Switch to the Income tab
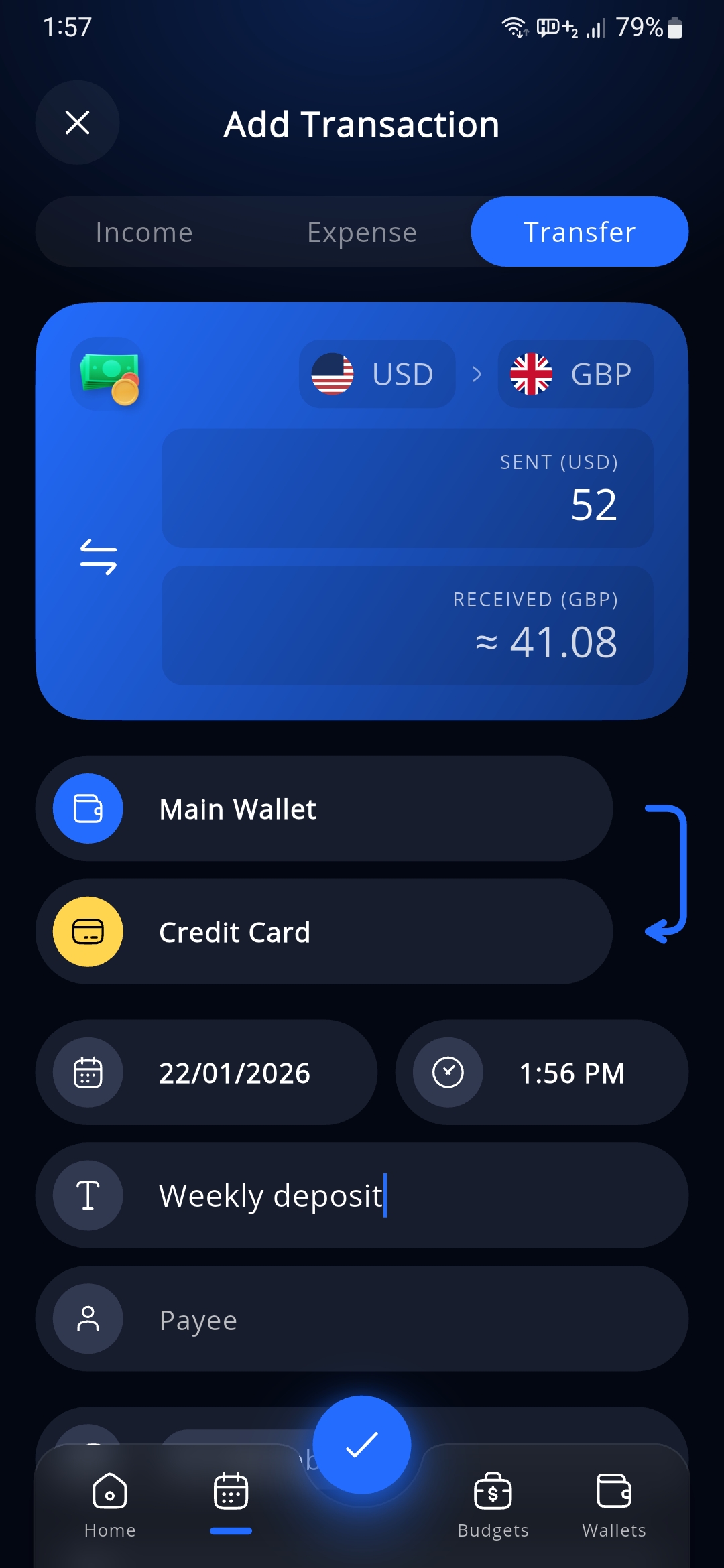The height and width of the screenshot is (1568, 724). point(144,232)
